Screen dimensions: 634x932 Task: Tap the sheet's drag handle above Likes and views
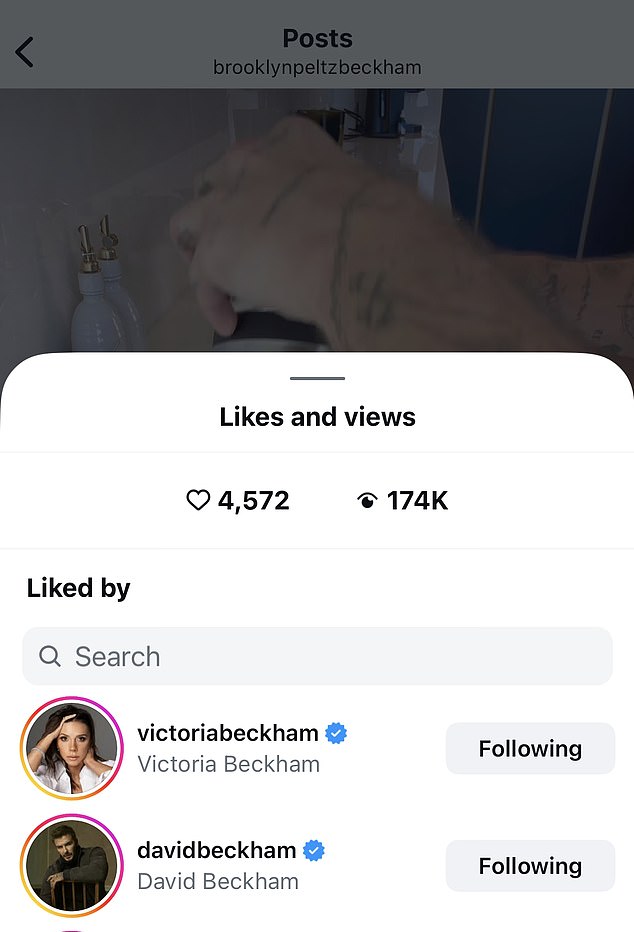tap(317, 378)
